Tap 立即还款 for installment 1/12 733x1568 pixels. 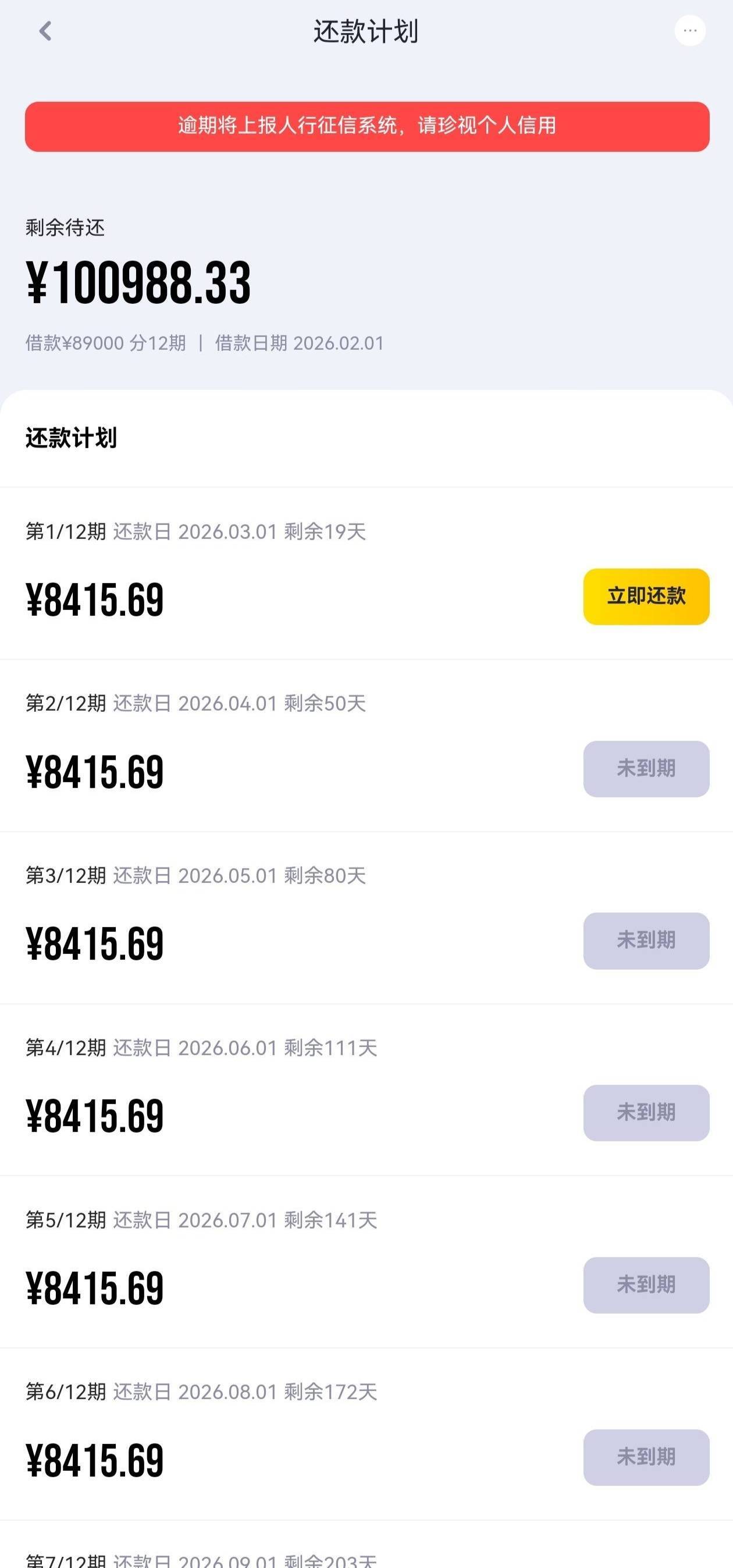tap(646, 597)
